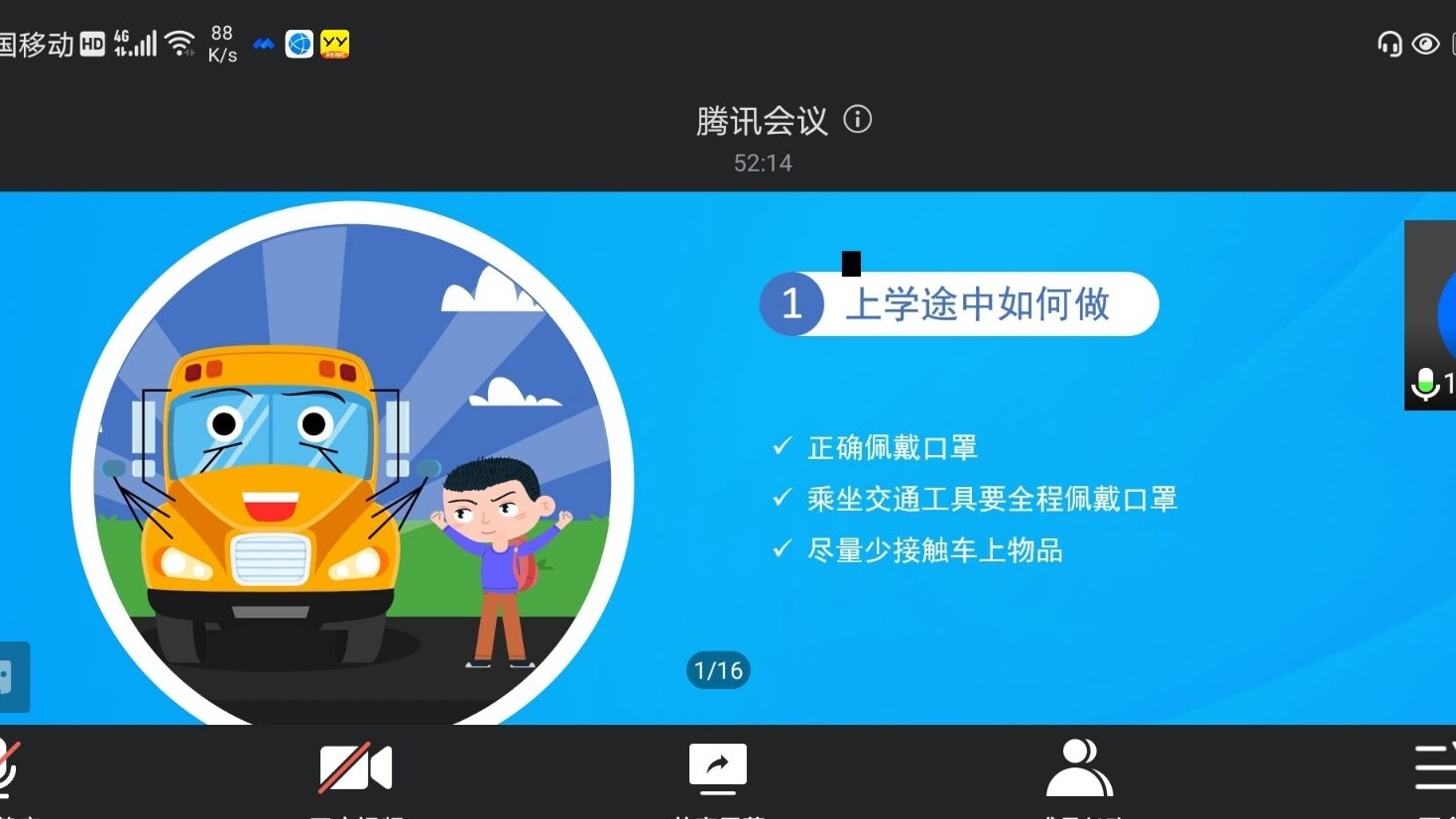Open the meeting info icon beside 腾讯会议
The width and height of the screenshot is (1456, 819).
(x=857, y=120)
